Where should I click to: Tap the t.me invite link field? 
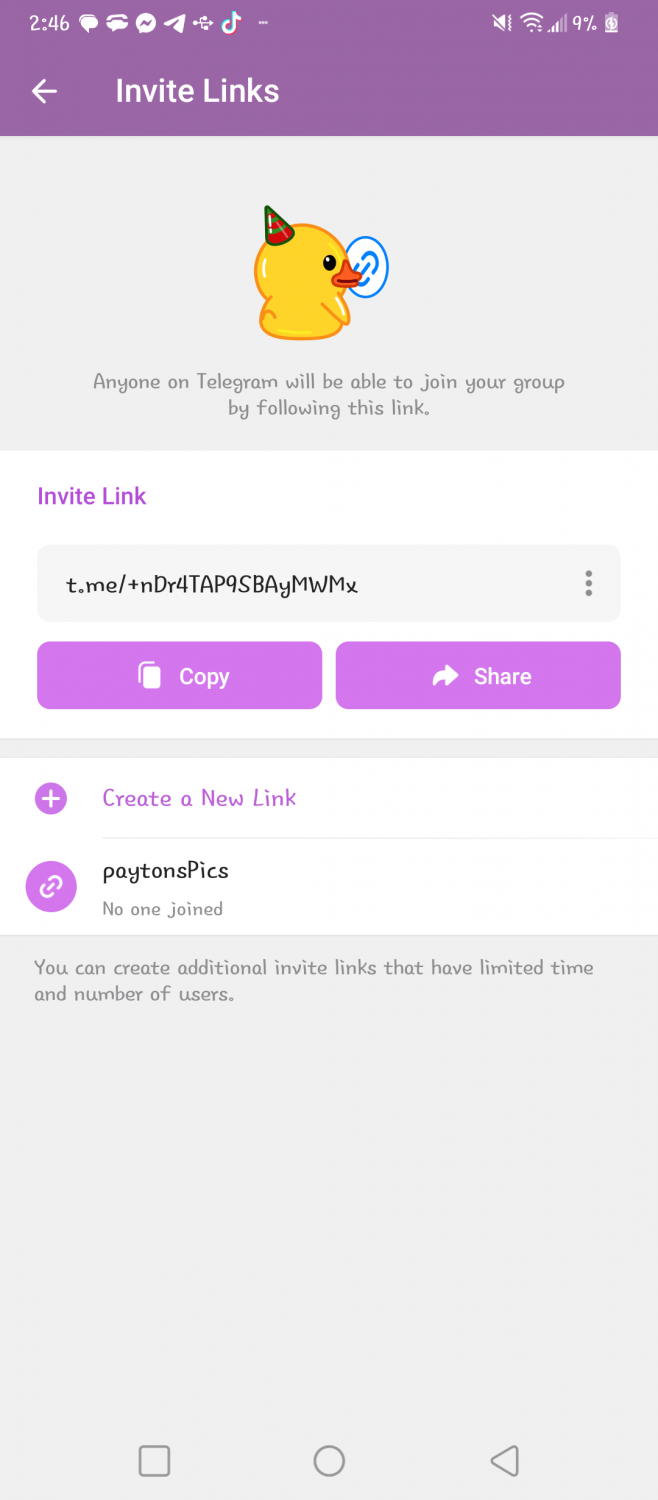(x=329, y=583)
